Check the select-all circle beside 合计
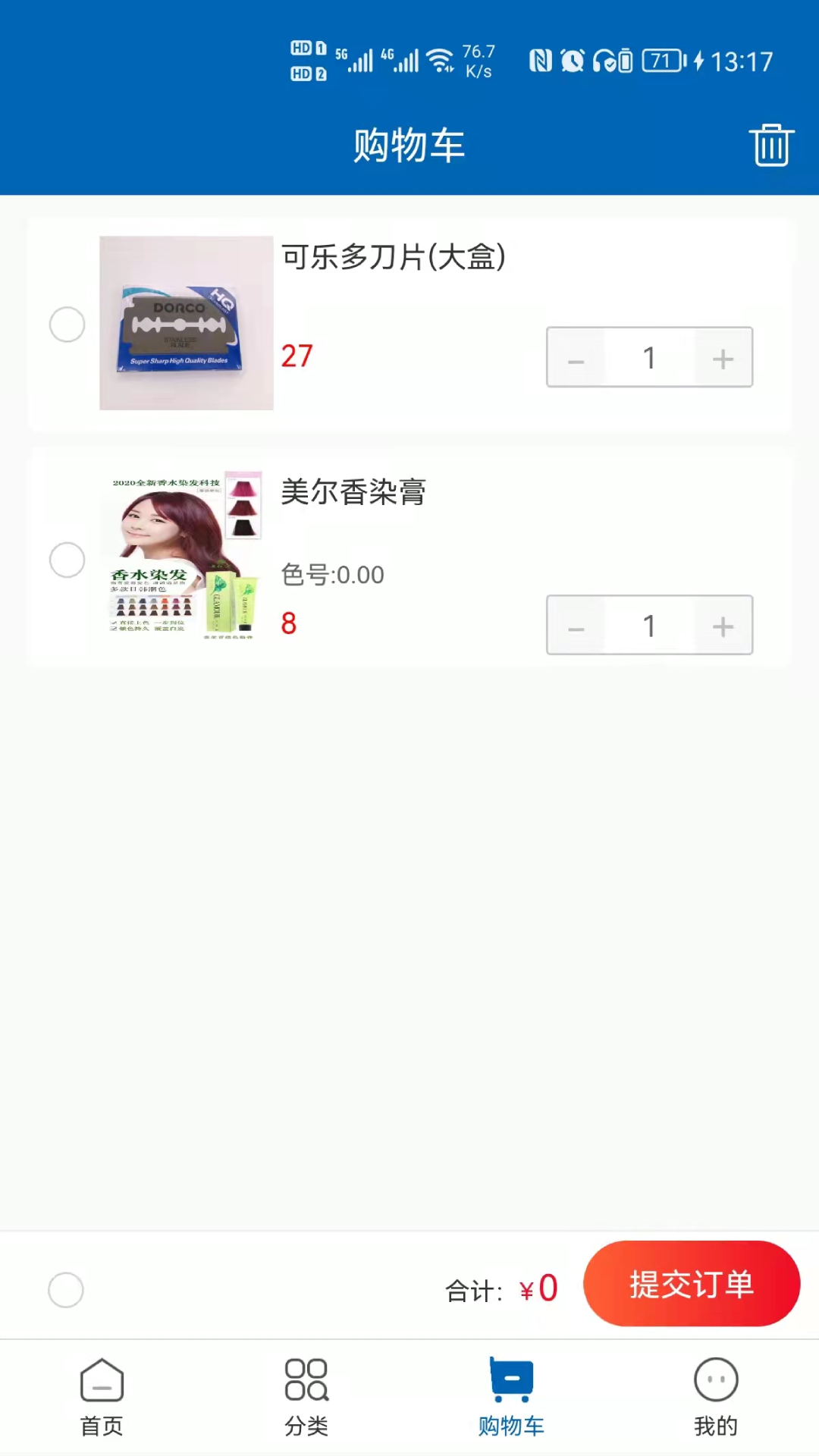The image size is (819, 1456). [66, 1290]
